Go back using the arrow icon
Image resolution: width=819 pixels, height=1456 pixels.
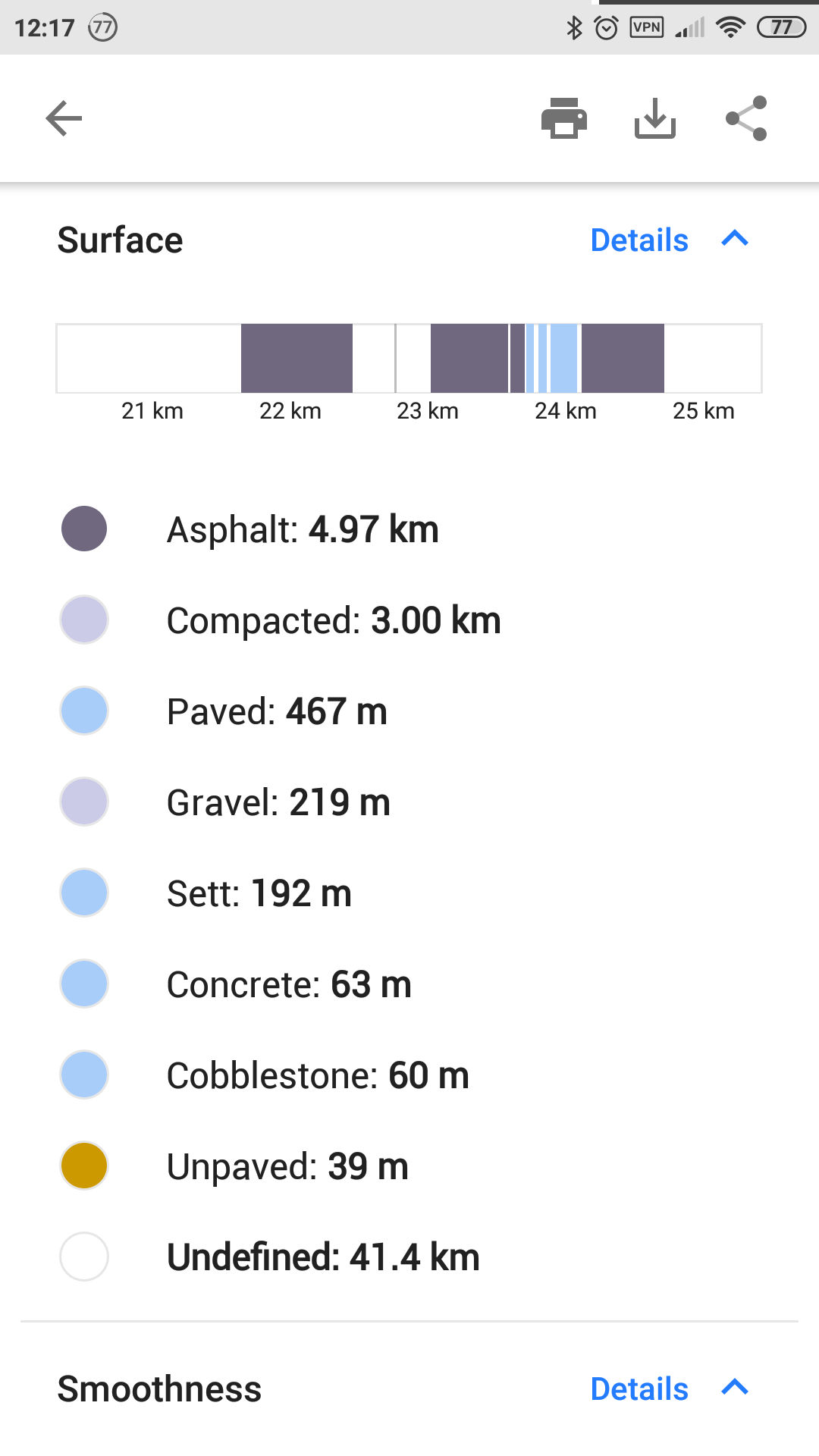tap(64, 118)
